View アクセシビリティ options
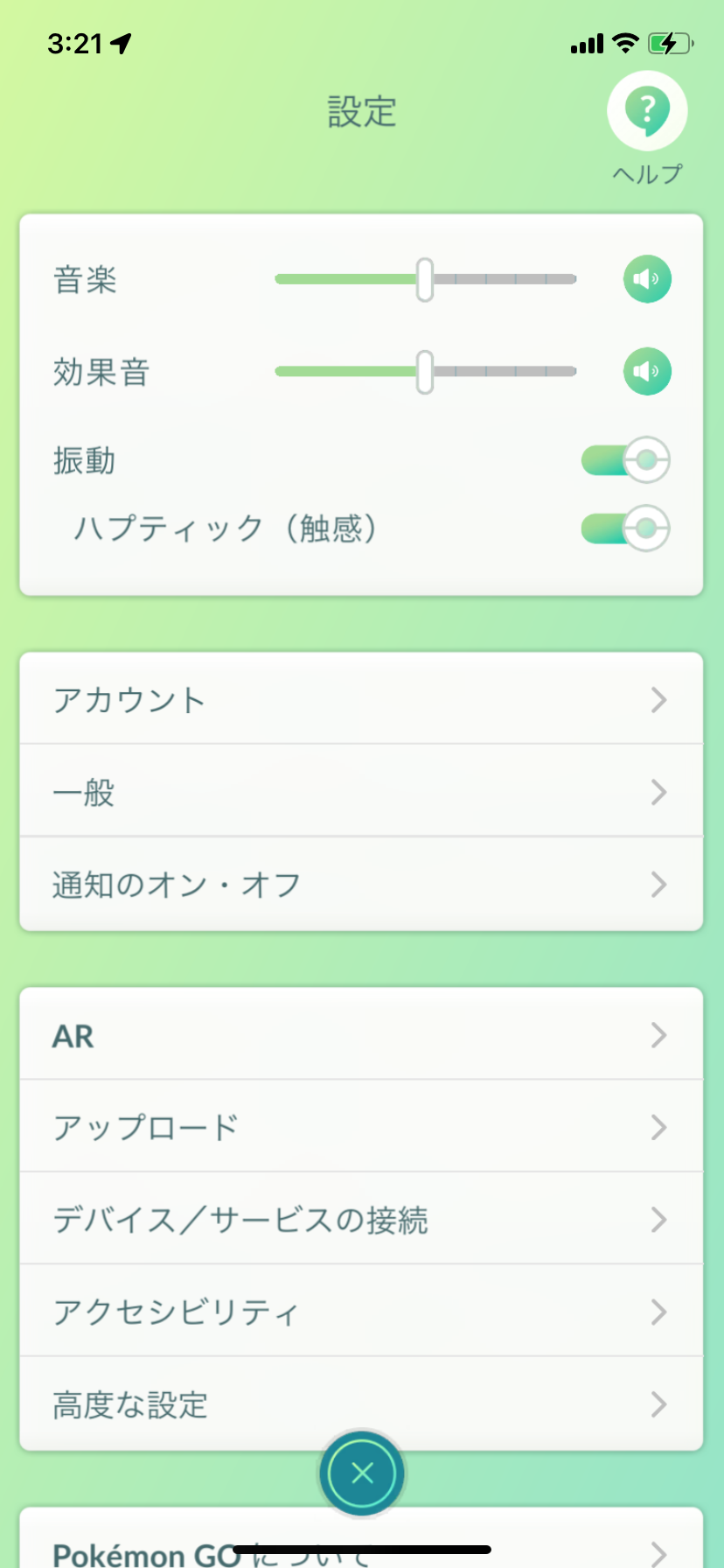 [x=361, y=1312]
